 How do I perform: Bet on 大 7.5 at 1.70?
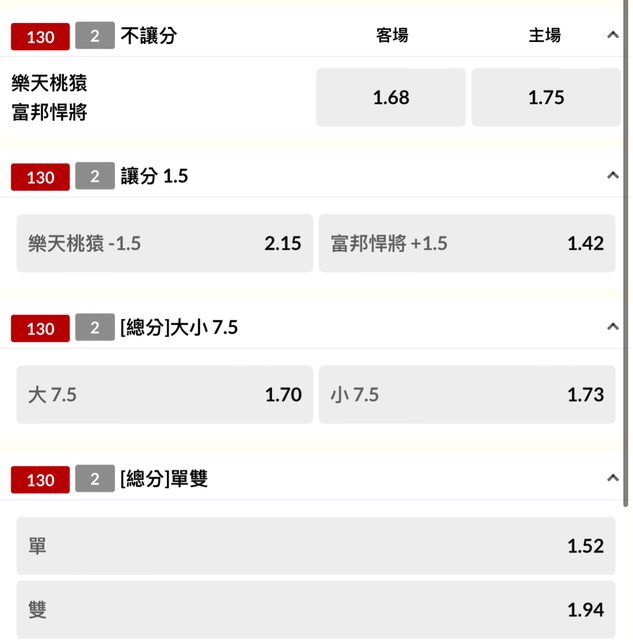pyautogui.click(x=164, y=394)
